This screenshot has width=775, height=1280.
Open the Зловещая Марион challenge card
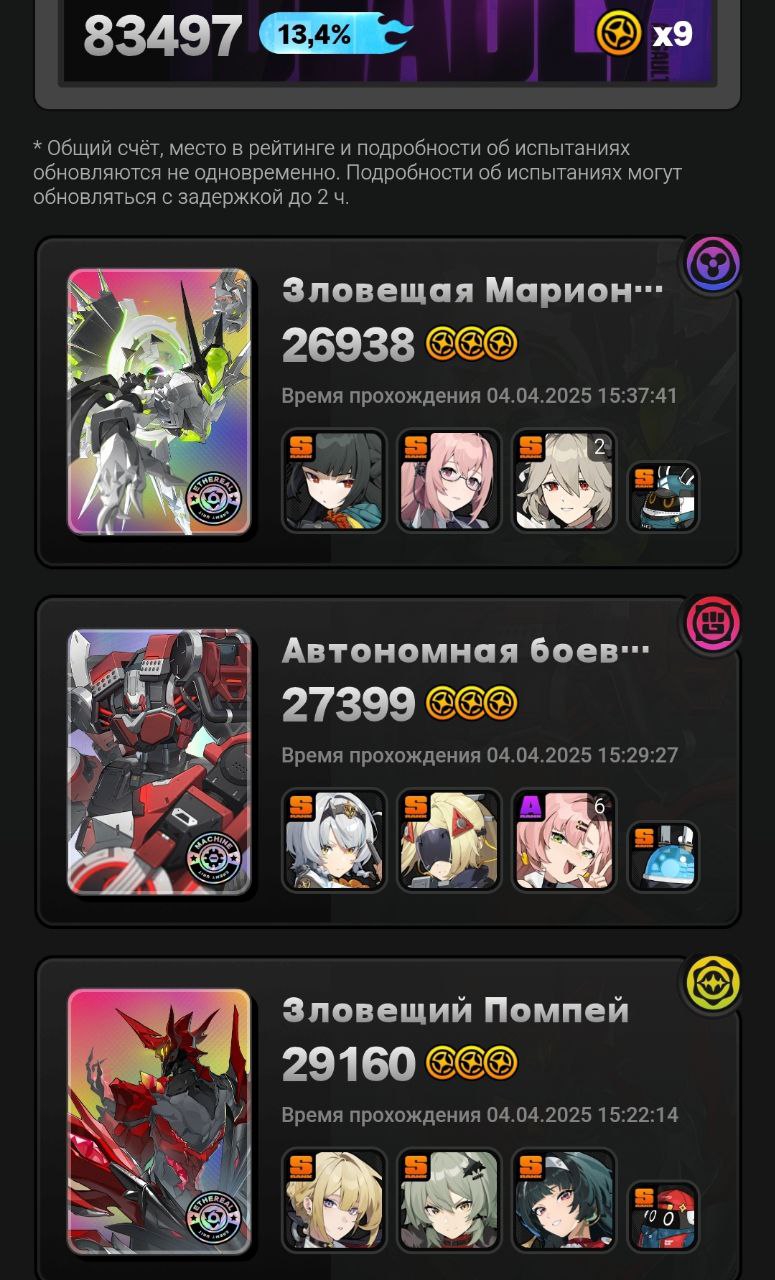tap(388, 402)
